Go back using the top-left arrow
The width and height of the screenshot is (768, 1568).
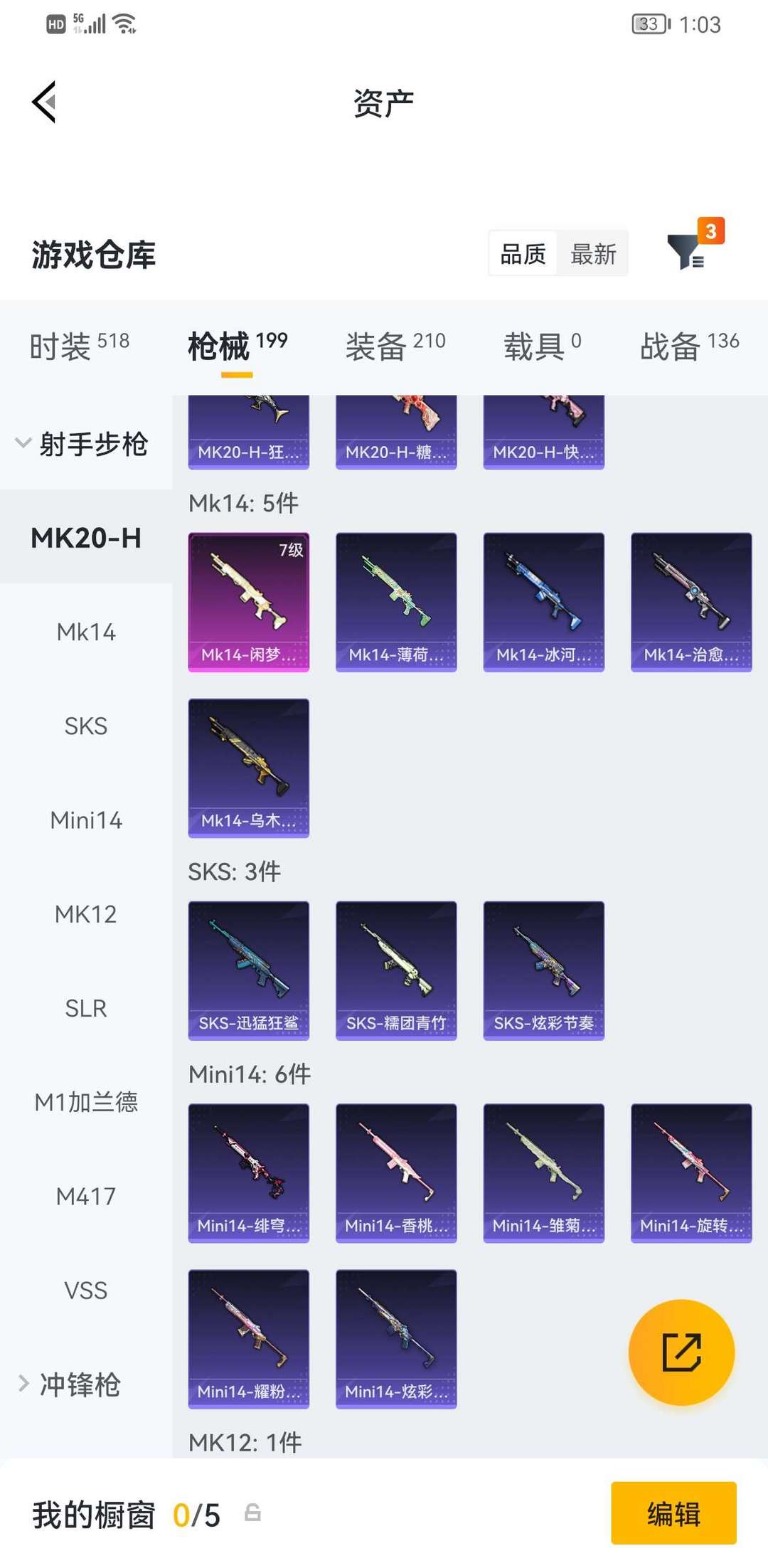tap(44, 102)
